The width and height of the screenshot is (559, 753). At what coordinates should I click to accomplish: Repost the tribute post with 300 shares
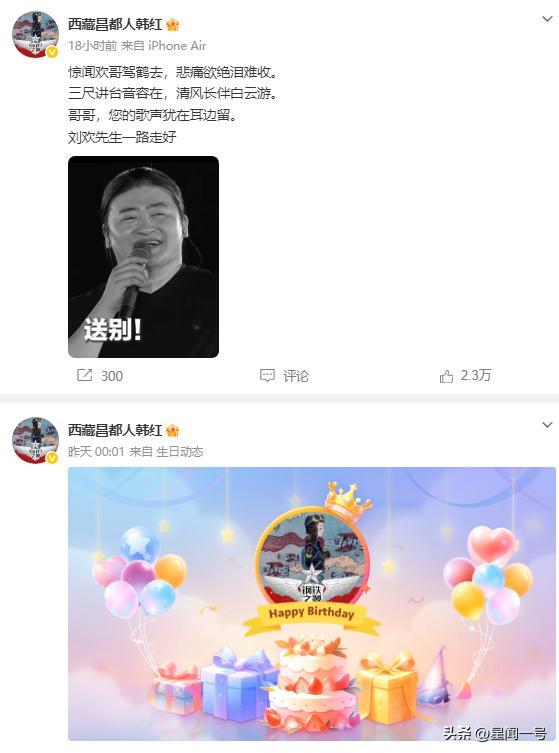100,376
